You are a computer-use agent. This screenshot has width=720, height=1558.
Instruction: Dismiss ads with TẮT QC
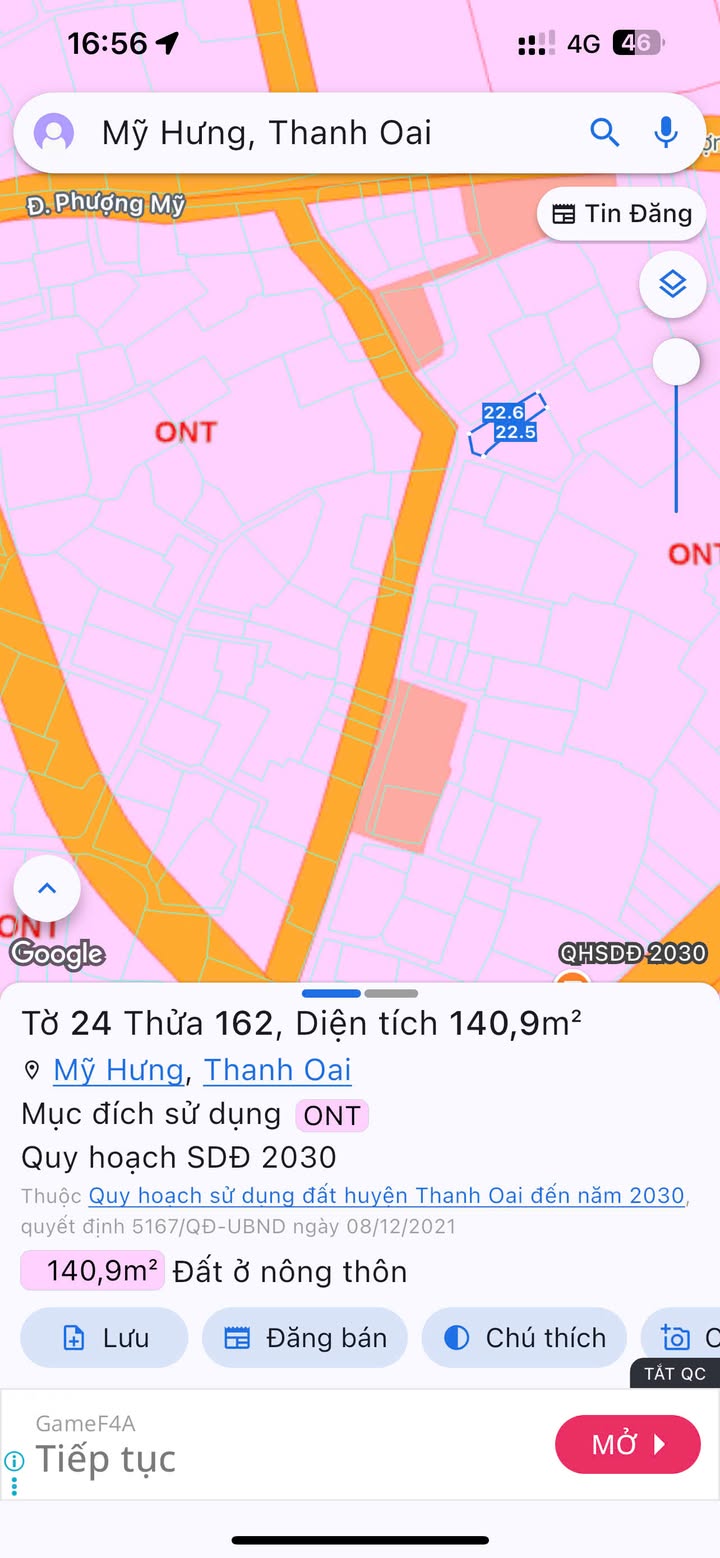click(x=675, y=1373)
